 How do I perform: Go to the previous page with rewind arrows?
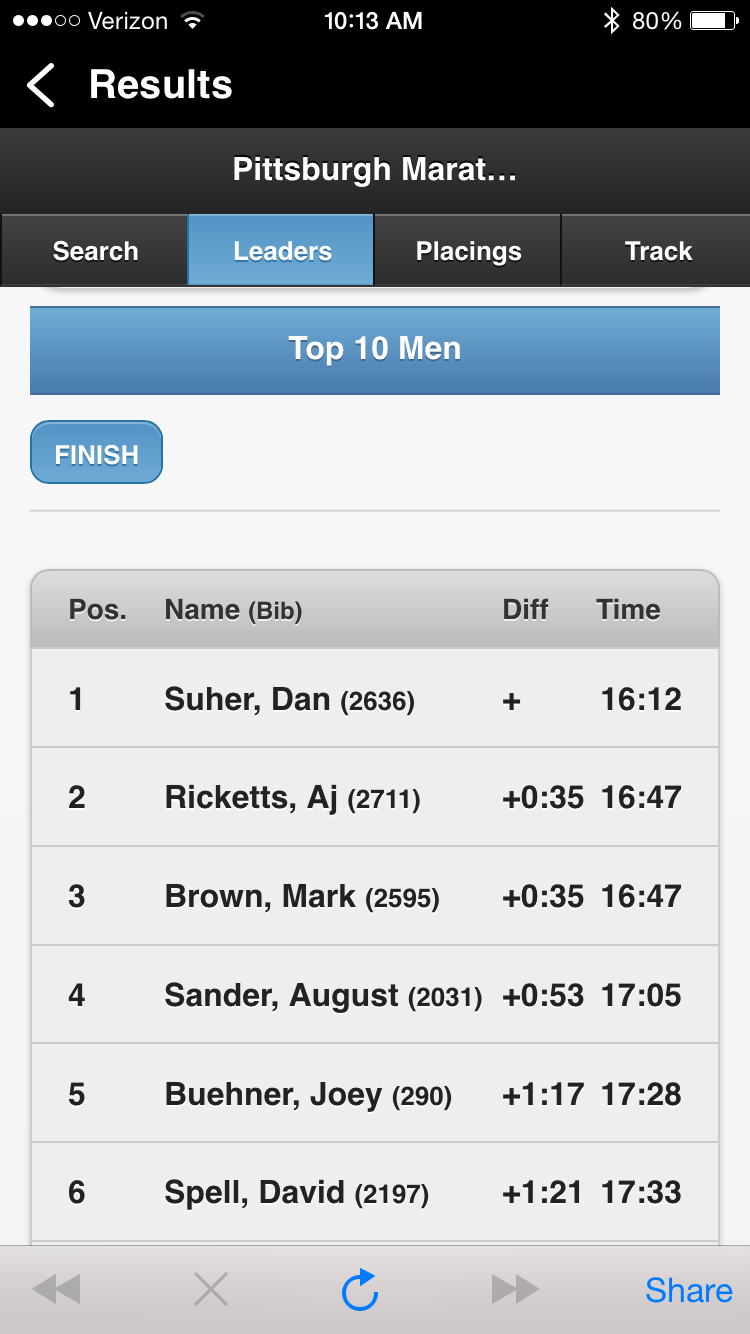[56, 1290]
